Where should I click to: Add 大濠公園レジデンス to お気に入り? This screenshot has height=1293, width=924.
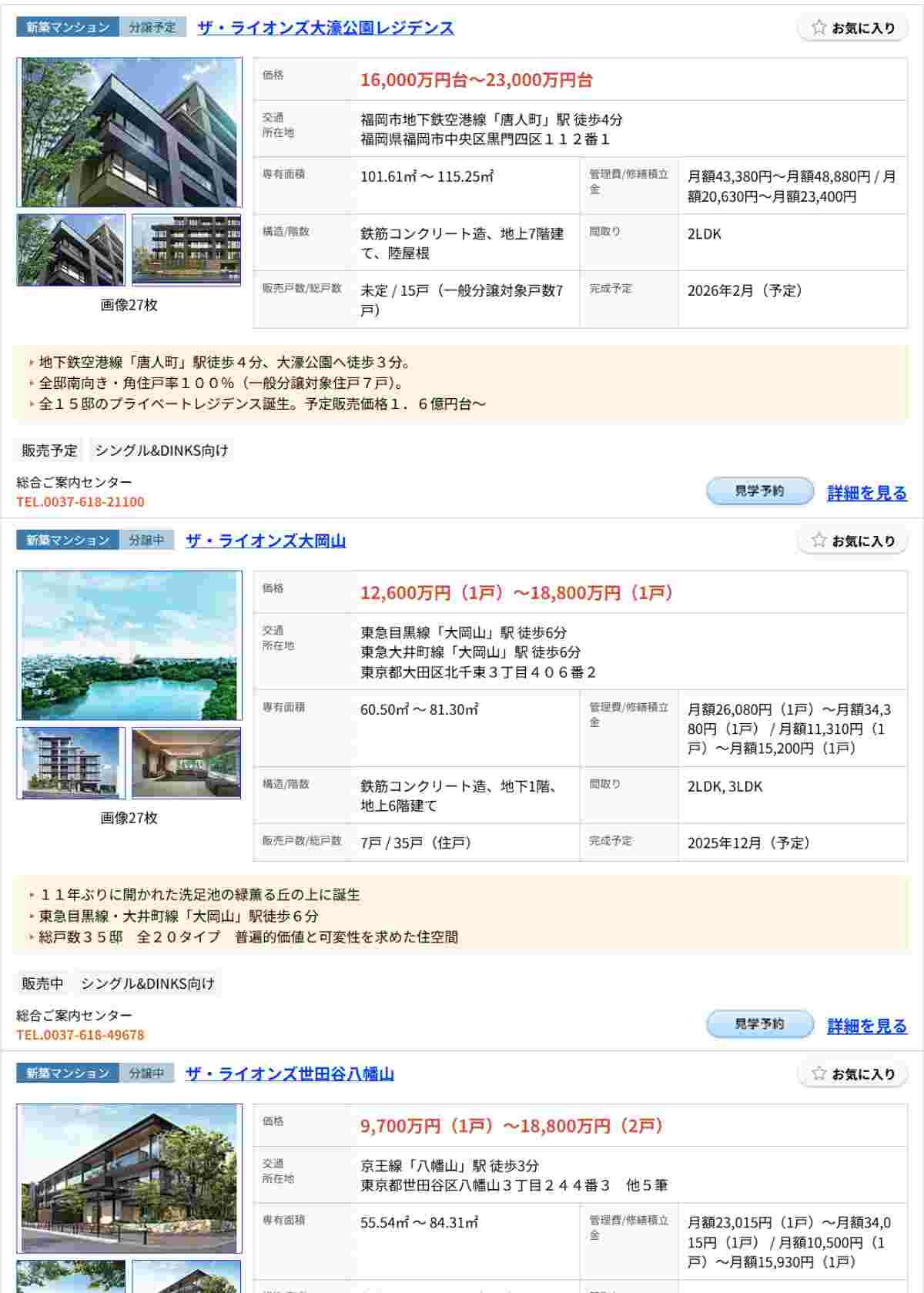(852, 28)
